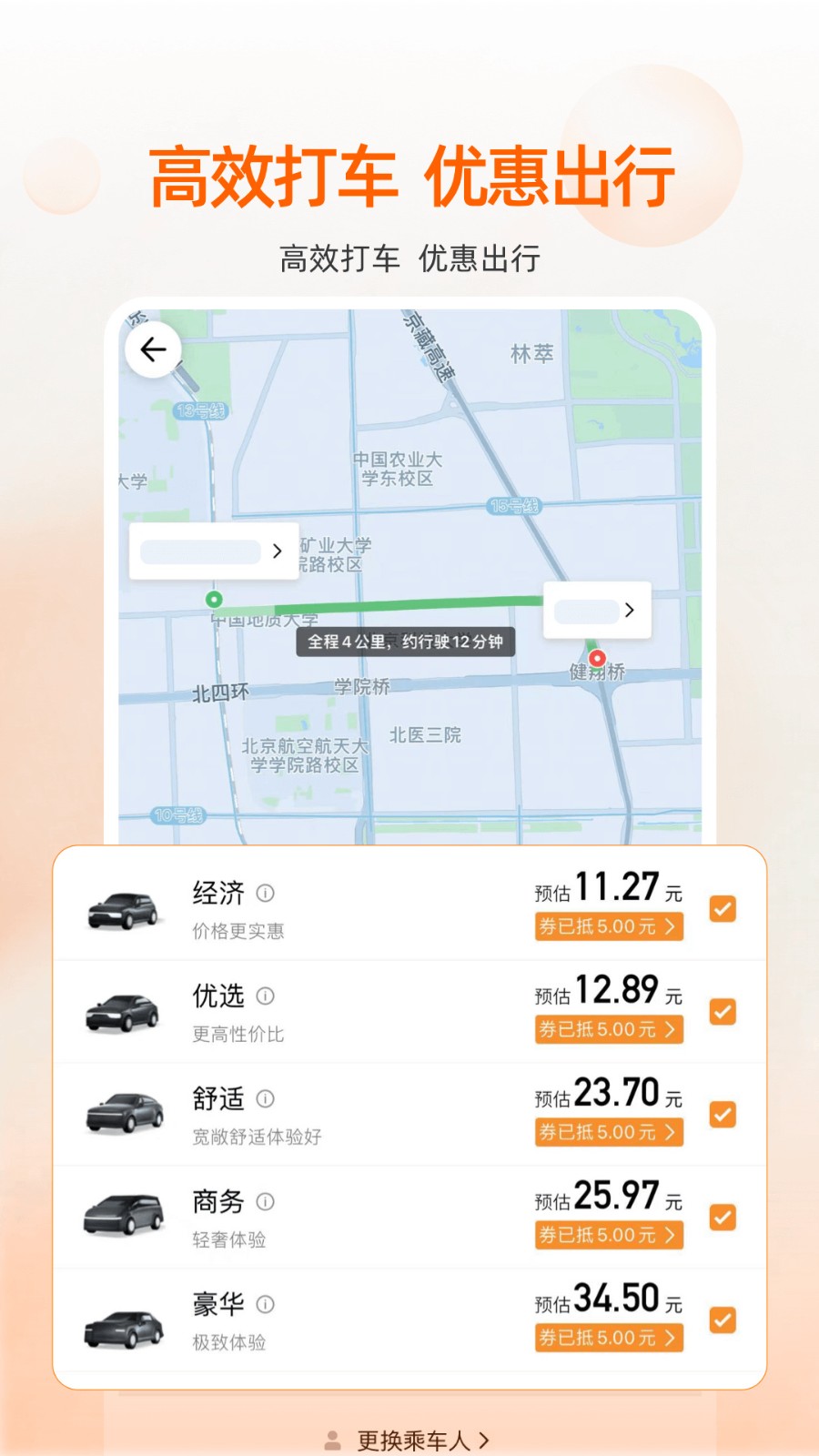Click the 券已抵5.00元 coupon for 优选
The height and width of the screenshot is (1456, 819).
[608, 1030]
